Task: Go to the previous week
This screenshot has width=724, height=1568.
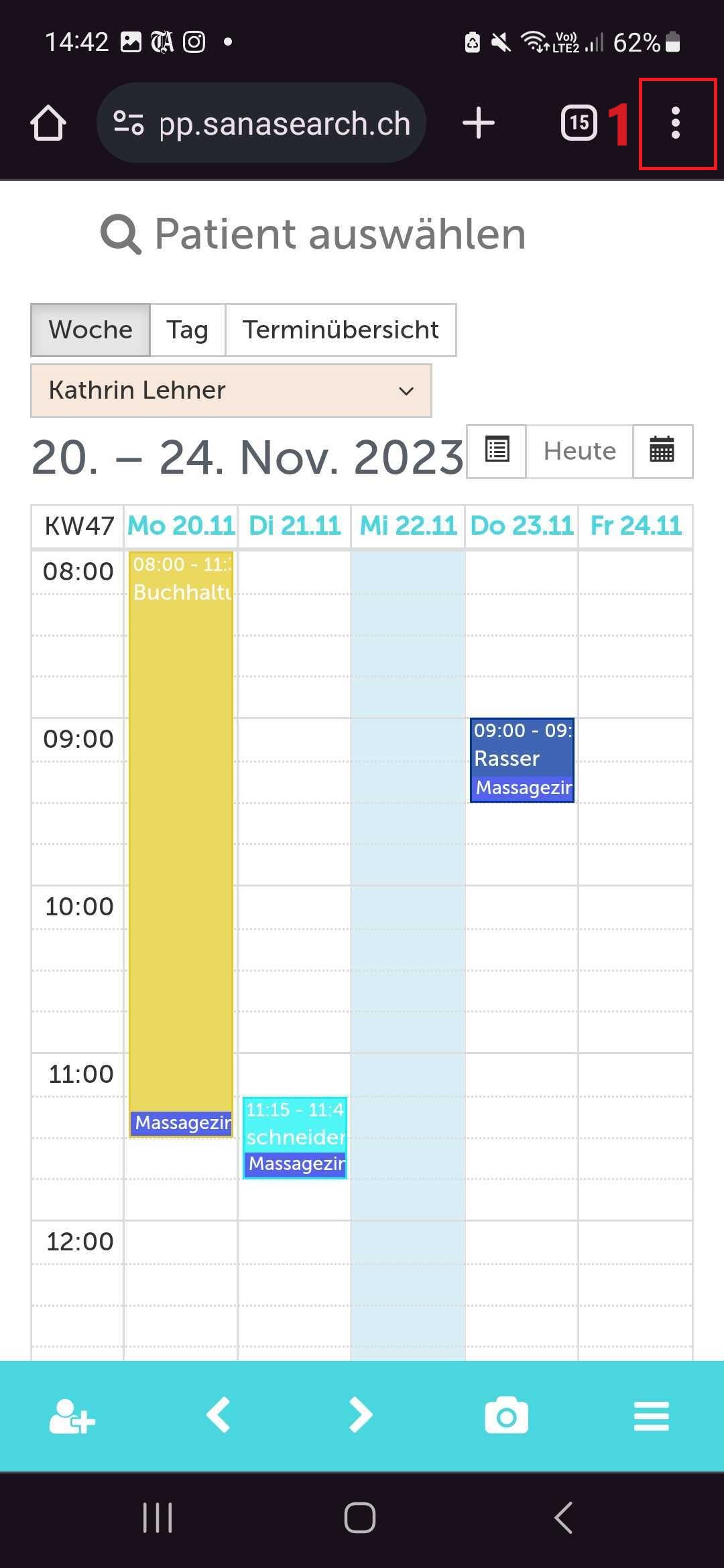Action: click(x=218, y=1415)
